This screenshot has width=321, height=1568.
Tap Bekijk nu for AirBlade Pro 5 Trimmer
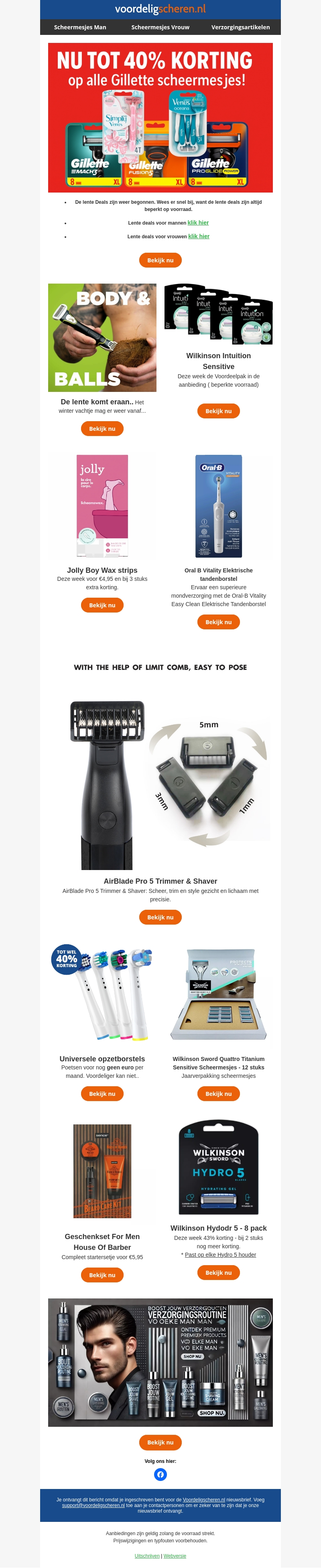click(160, 917)
